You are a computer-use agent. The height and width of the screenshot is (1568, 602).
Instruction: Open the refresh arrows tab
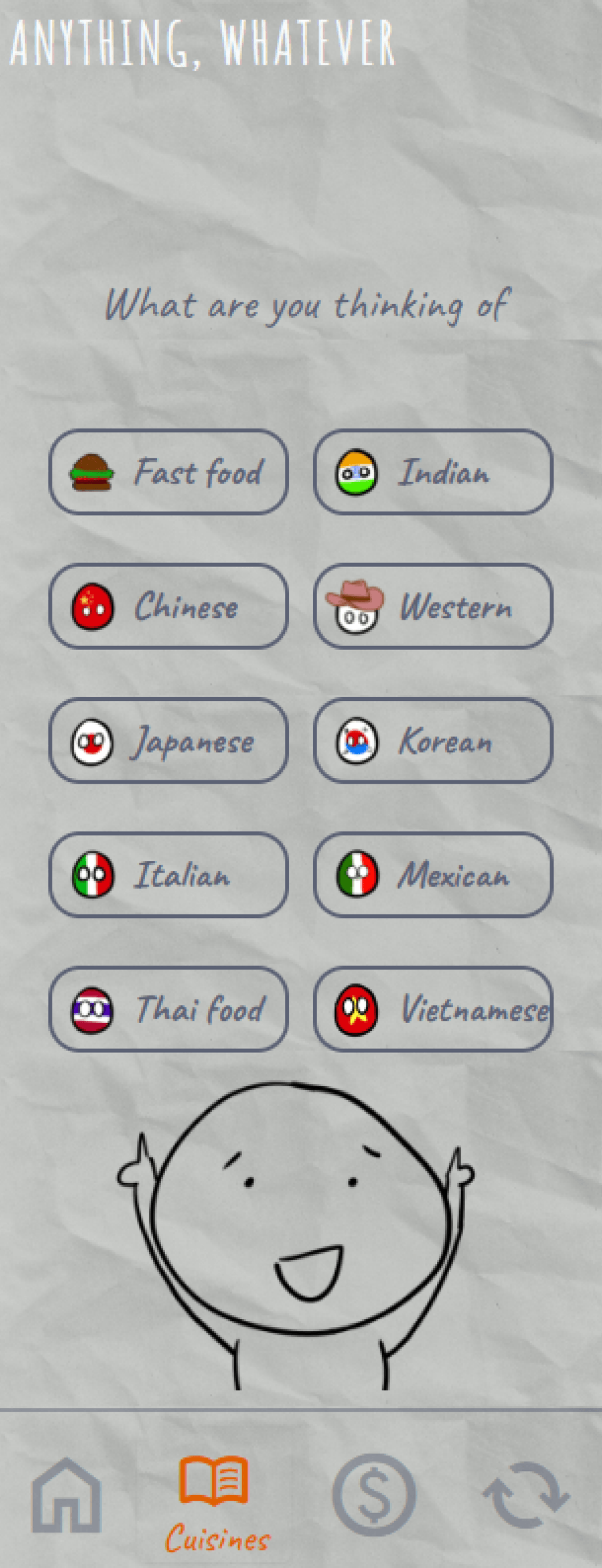(x=526, y=1495)
